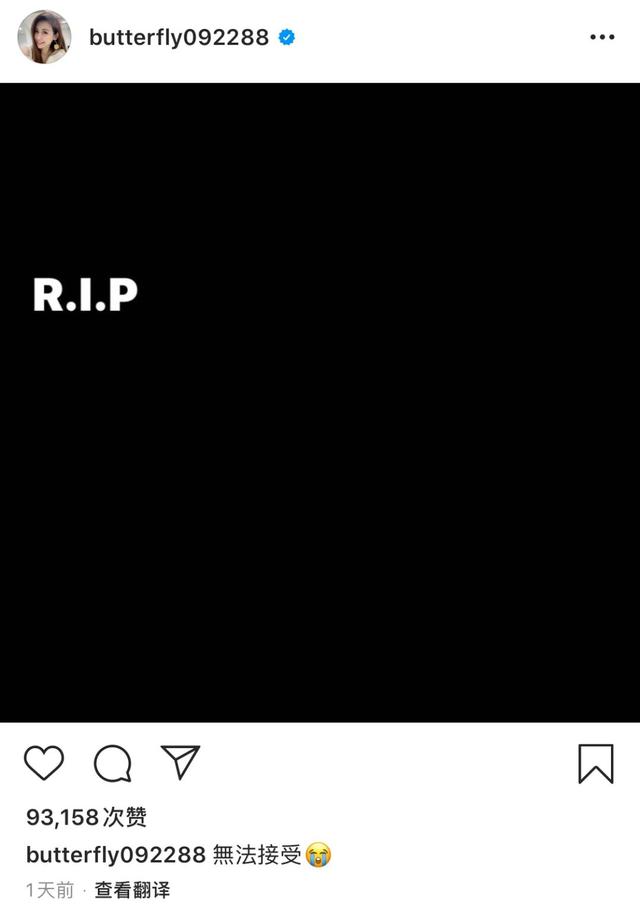The image size is (640, 917).
Task: Tap 查看翻译 to translate the caption
Action: [132, 889]
